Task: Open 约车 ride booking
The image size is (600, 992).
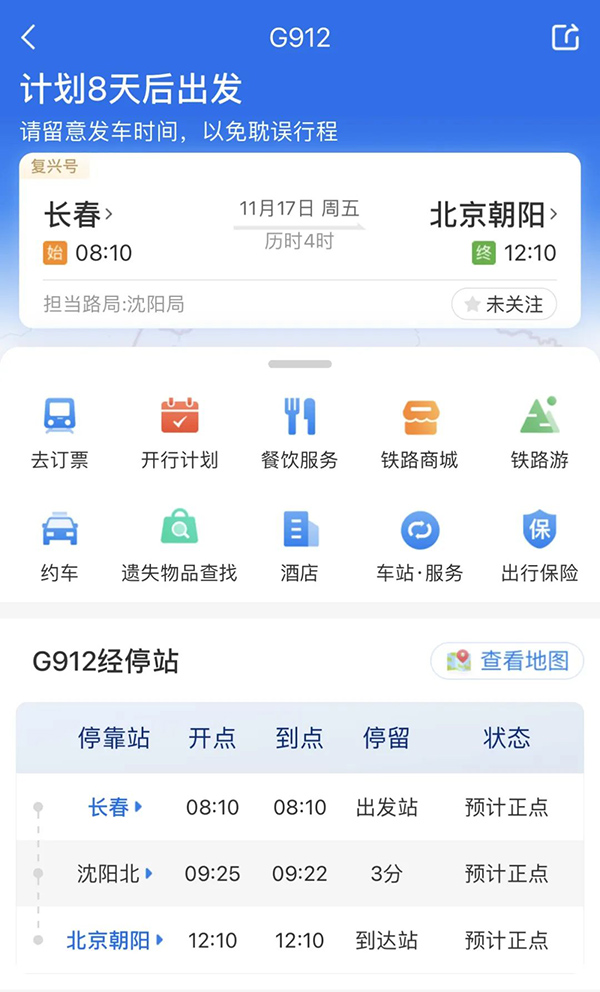Action: click(x=60, y=546)
